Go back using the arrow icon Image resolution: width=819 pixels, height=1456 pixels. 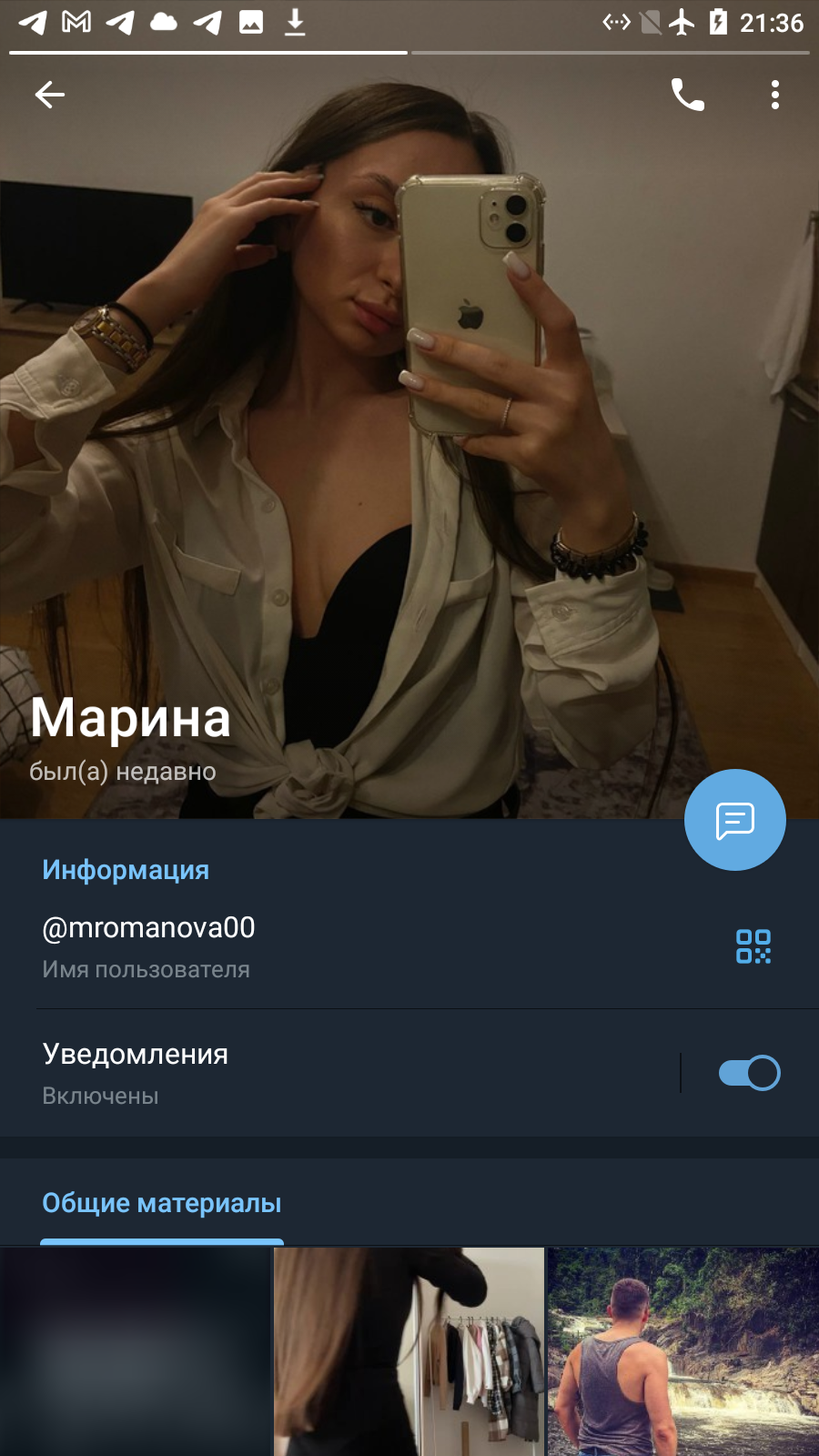pyautogui.click(x=50, y=95)
